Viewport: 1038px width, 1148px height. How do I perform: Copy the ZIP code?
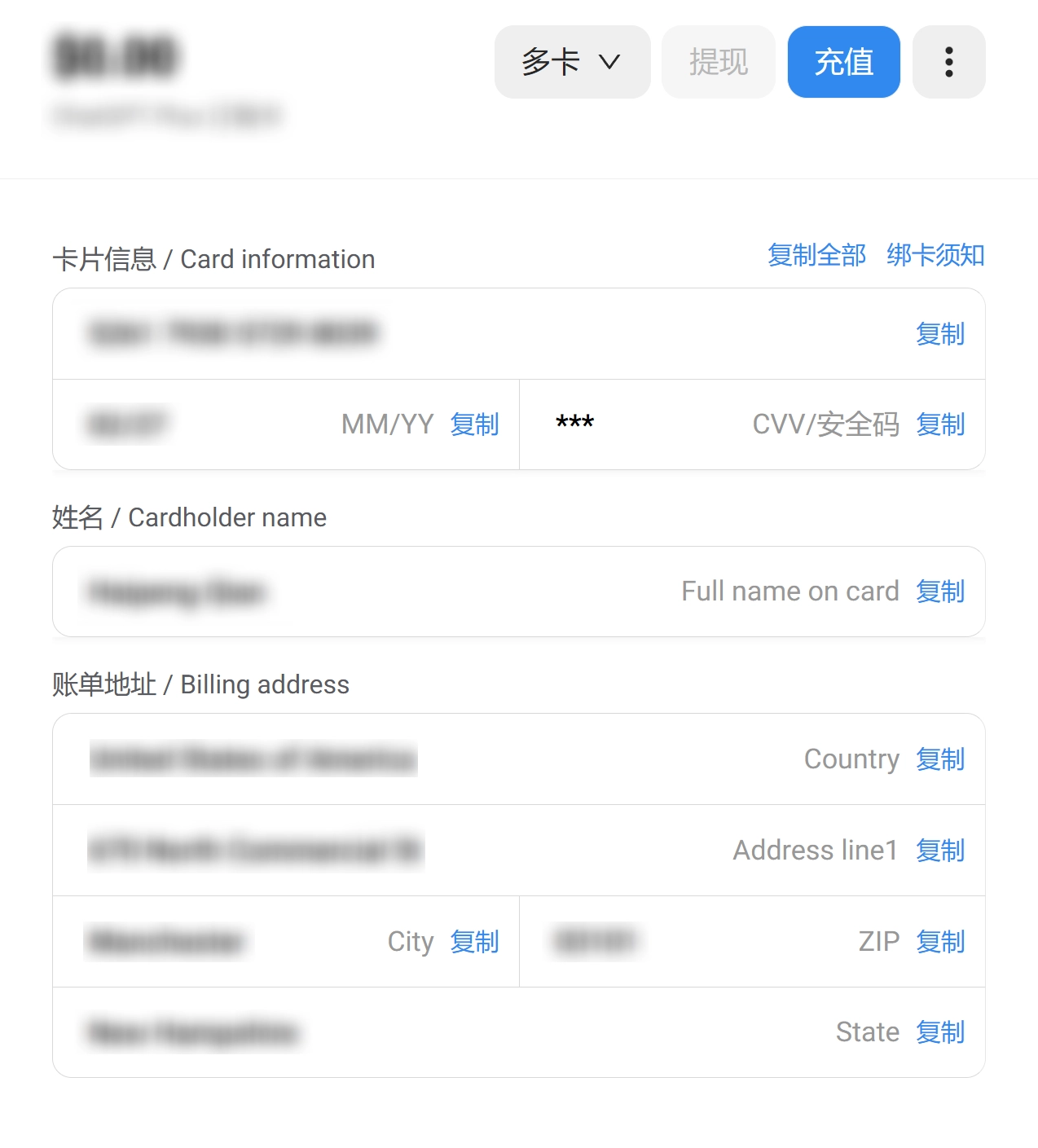coord(939,942)
